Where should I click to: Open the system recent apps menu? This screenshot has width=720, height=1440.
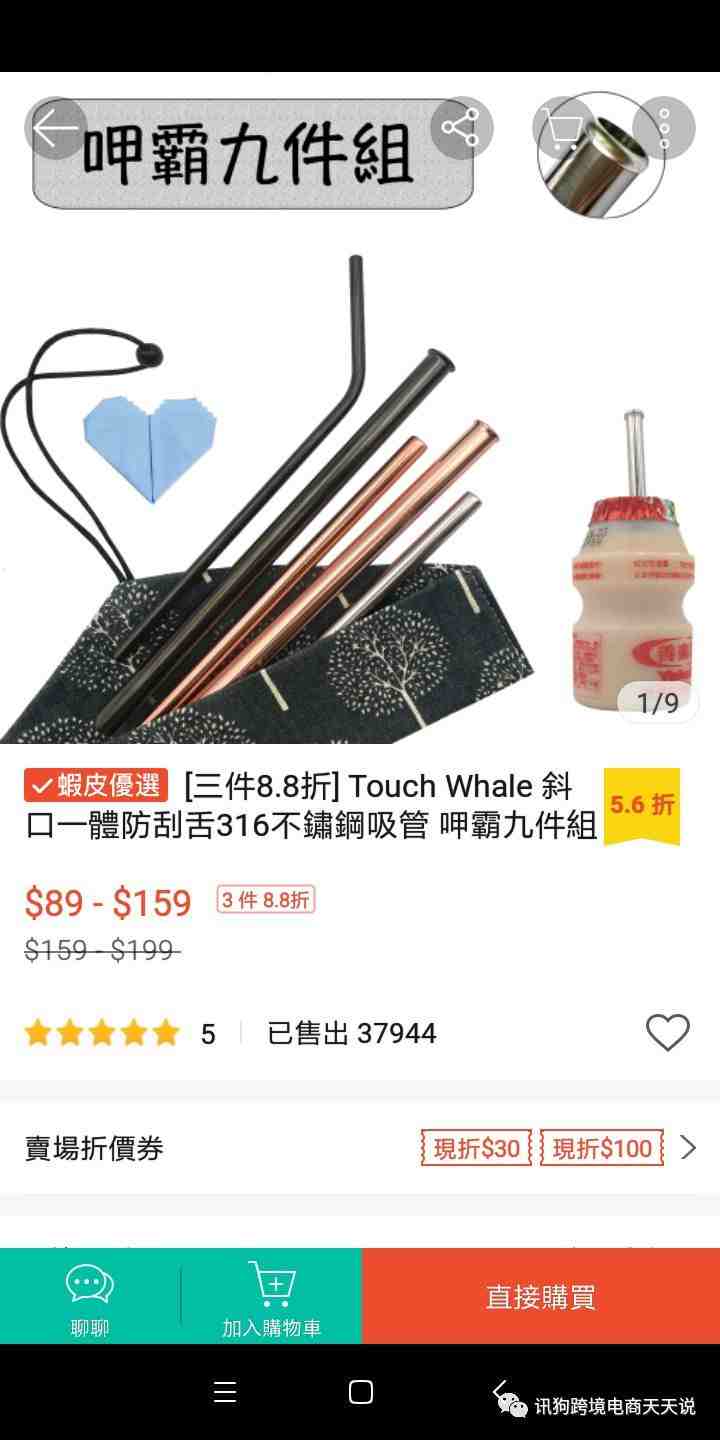(225, 1392)
